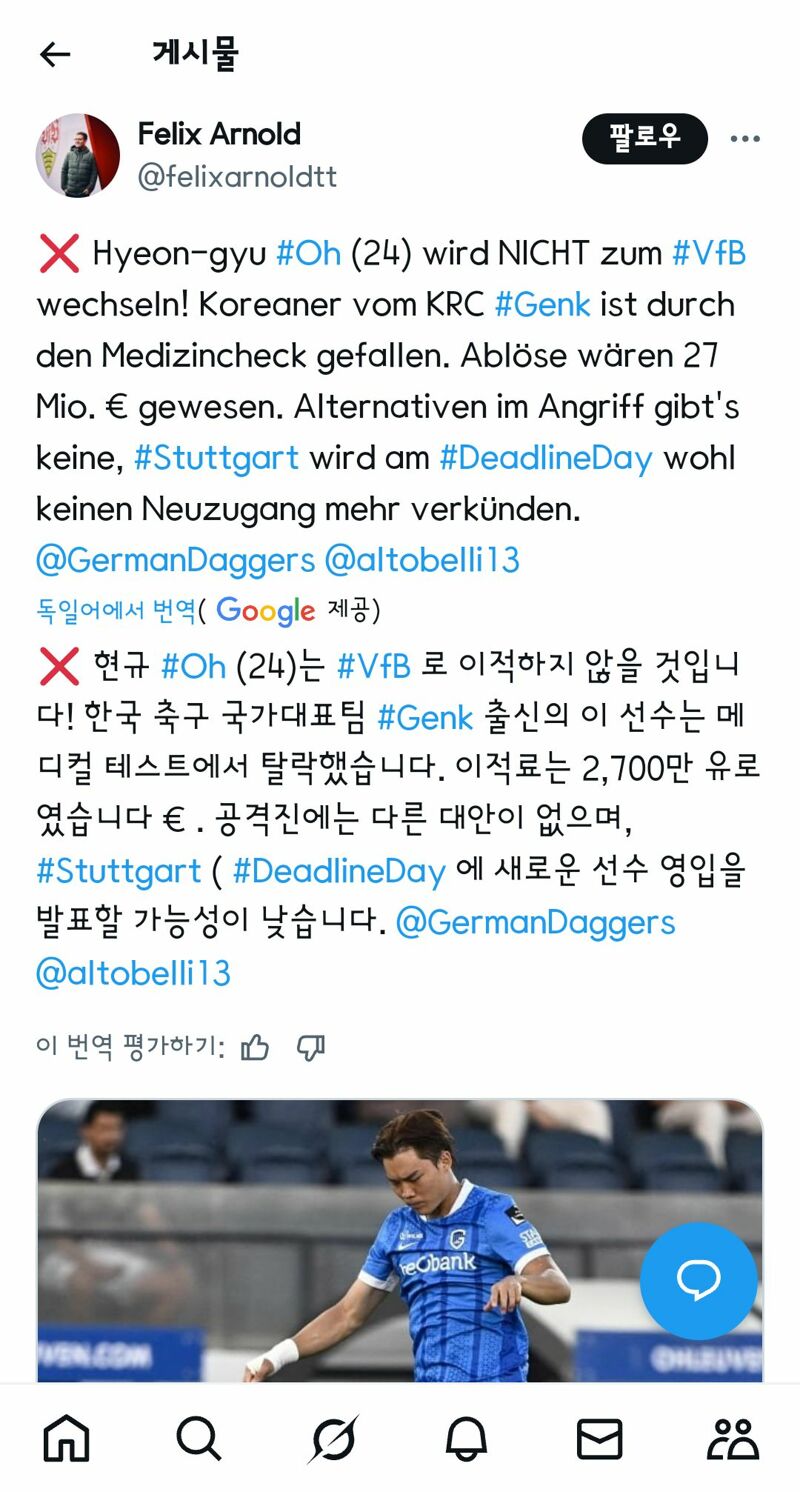Image resolution: width=800 pixels, height=1492 pixels.
Task: View the attached photo of the player
Action: (400, 1240)
